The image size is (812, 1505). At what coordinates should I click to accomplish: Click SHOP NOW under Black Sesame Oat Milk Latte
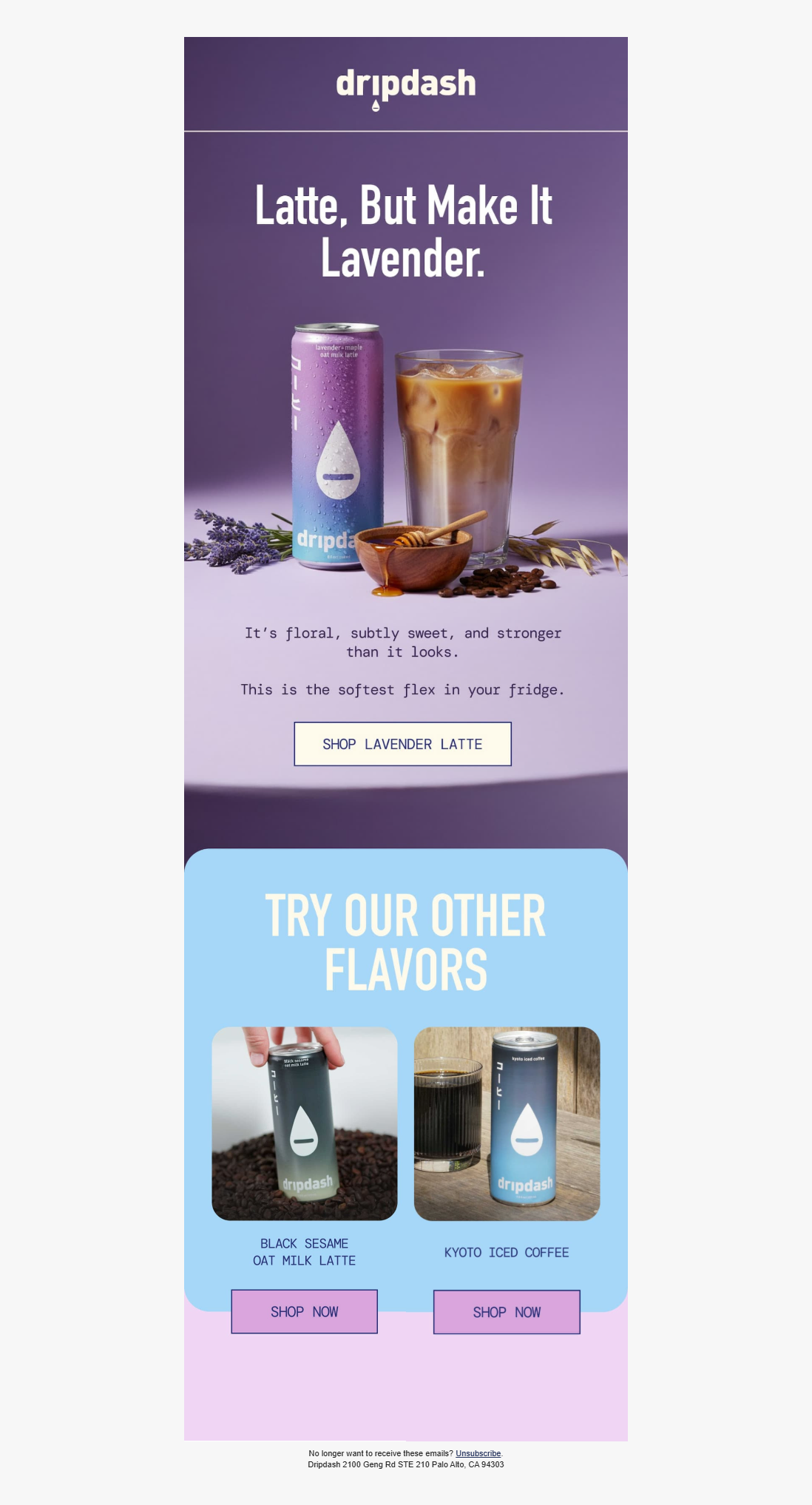[305, 1313]
